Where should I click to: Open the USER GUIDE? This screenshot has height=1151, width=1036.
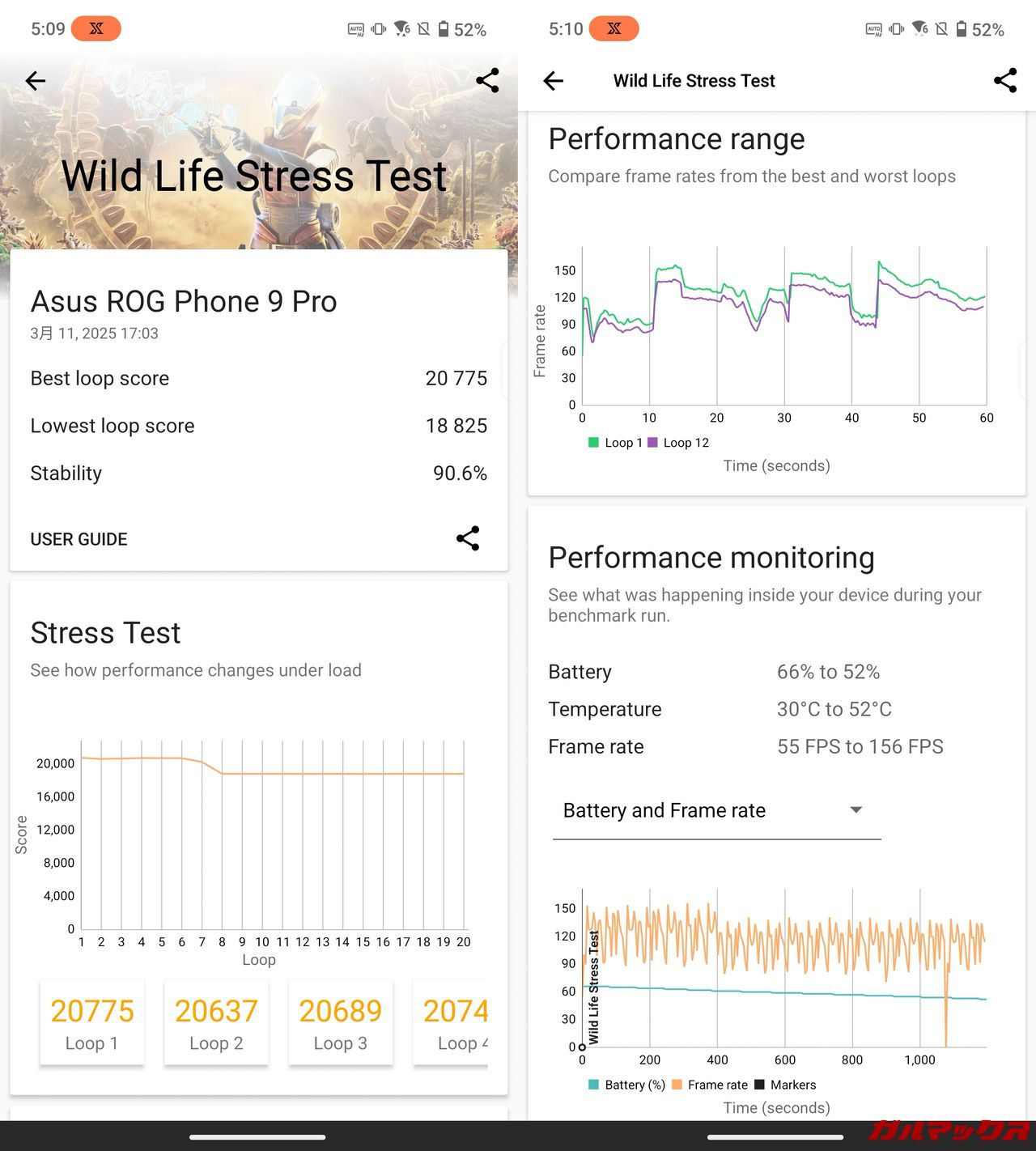(79, 539)
